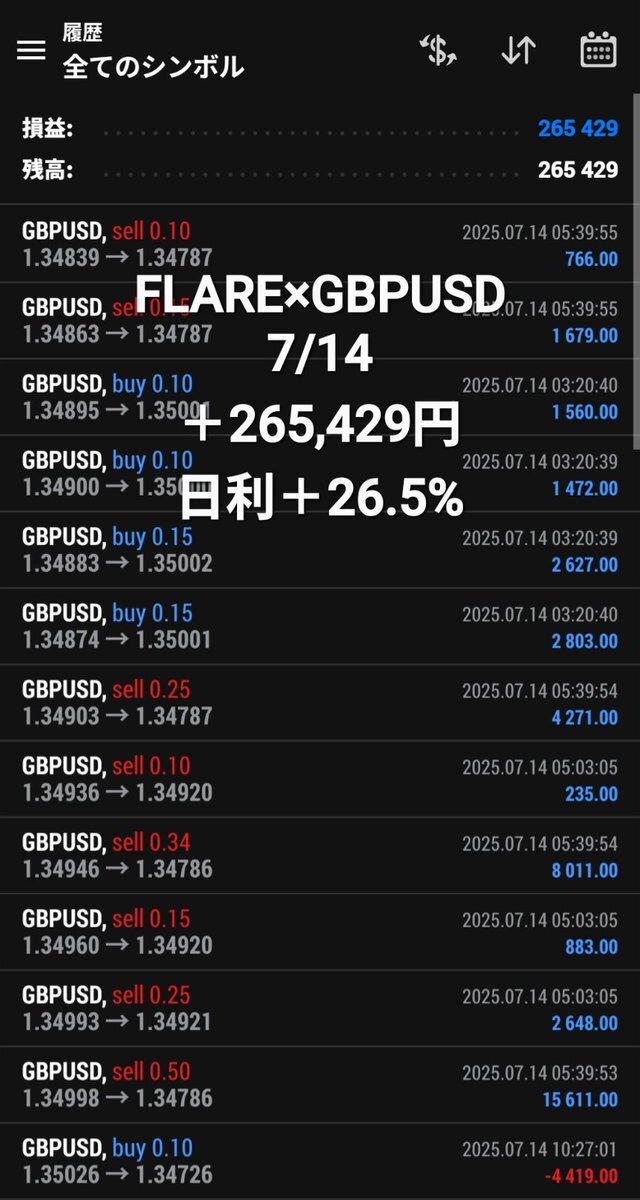Open the sort order arrows icon

tap(518, 50)
